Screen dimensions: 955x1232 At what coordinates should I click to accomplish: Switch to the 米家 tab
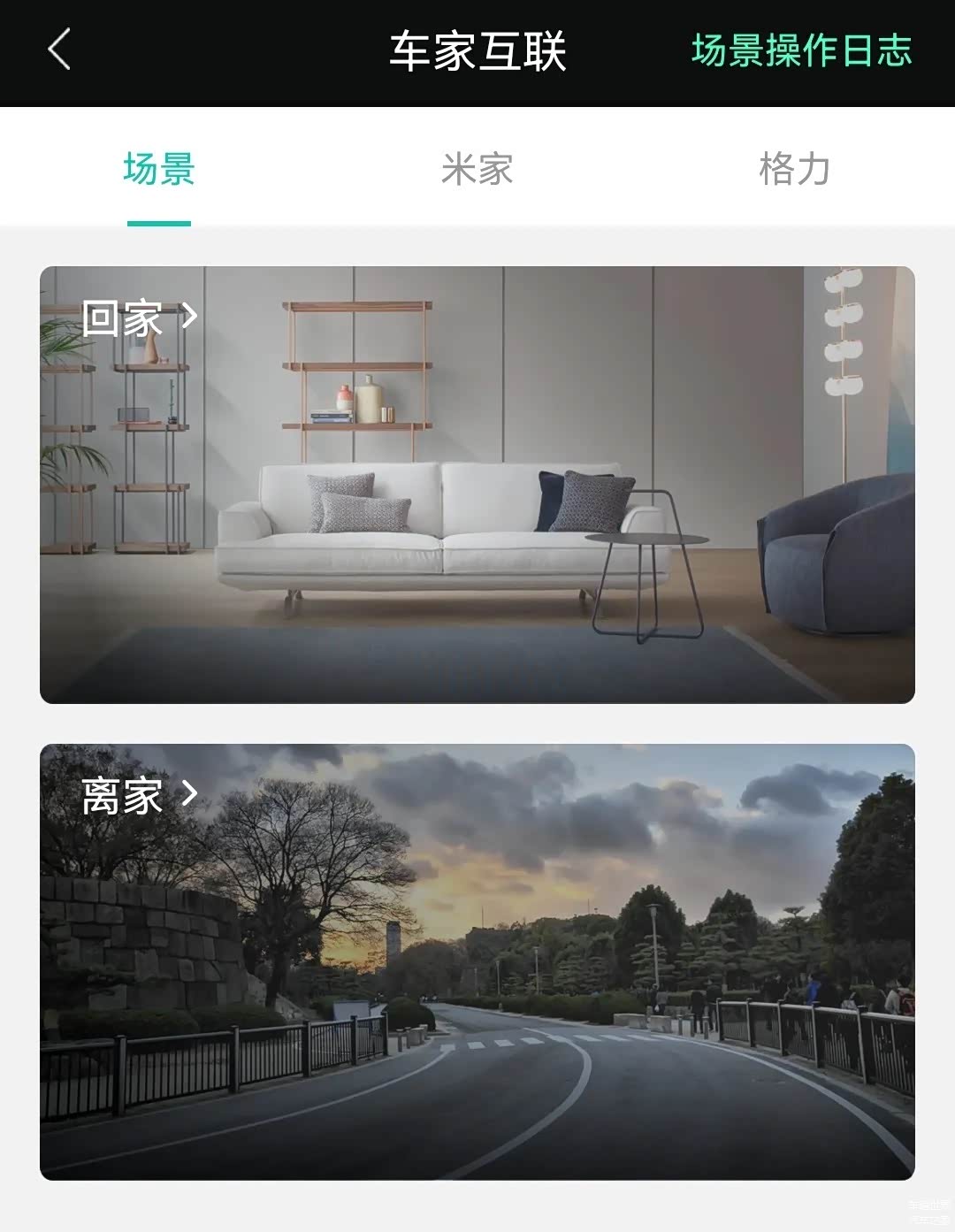(477, 169)
